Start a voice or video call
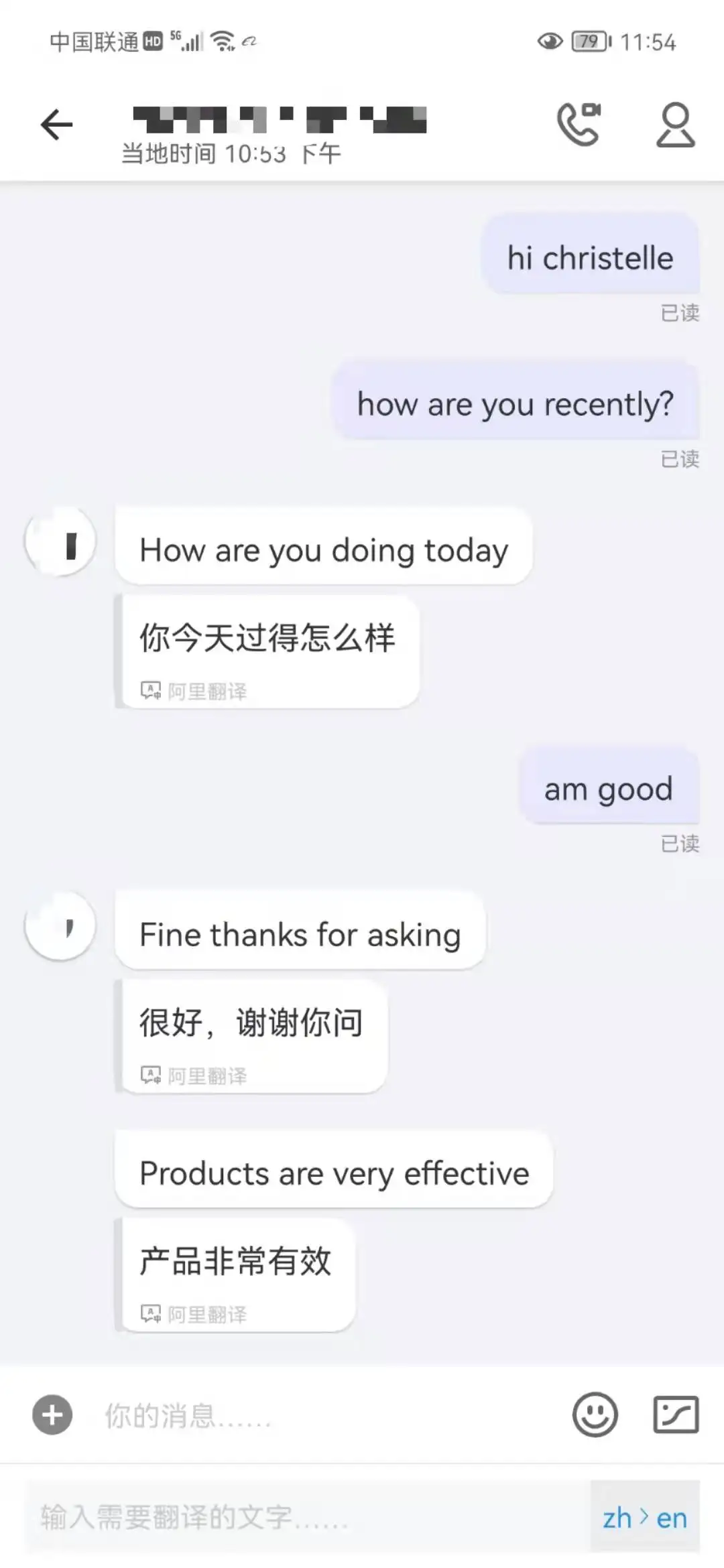Screen dimensions: 724x1568 tap(579, 124)
